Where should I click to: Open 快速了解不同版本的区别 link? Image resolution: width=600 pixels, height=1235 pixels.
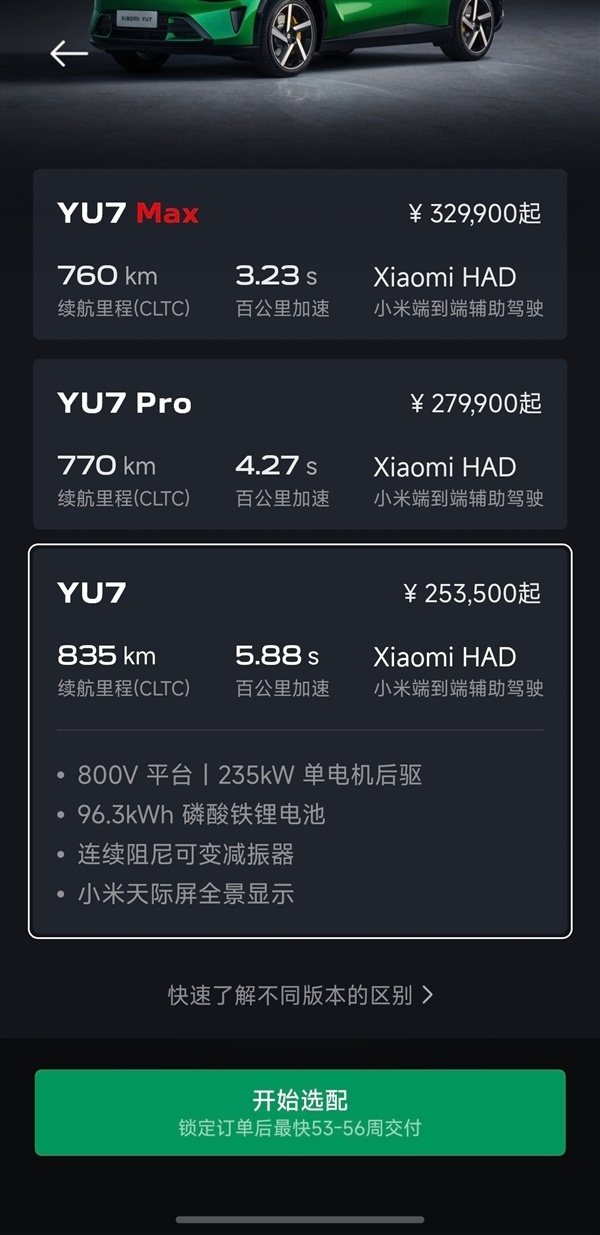click(300, 995)
